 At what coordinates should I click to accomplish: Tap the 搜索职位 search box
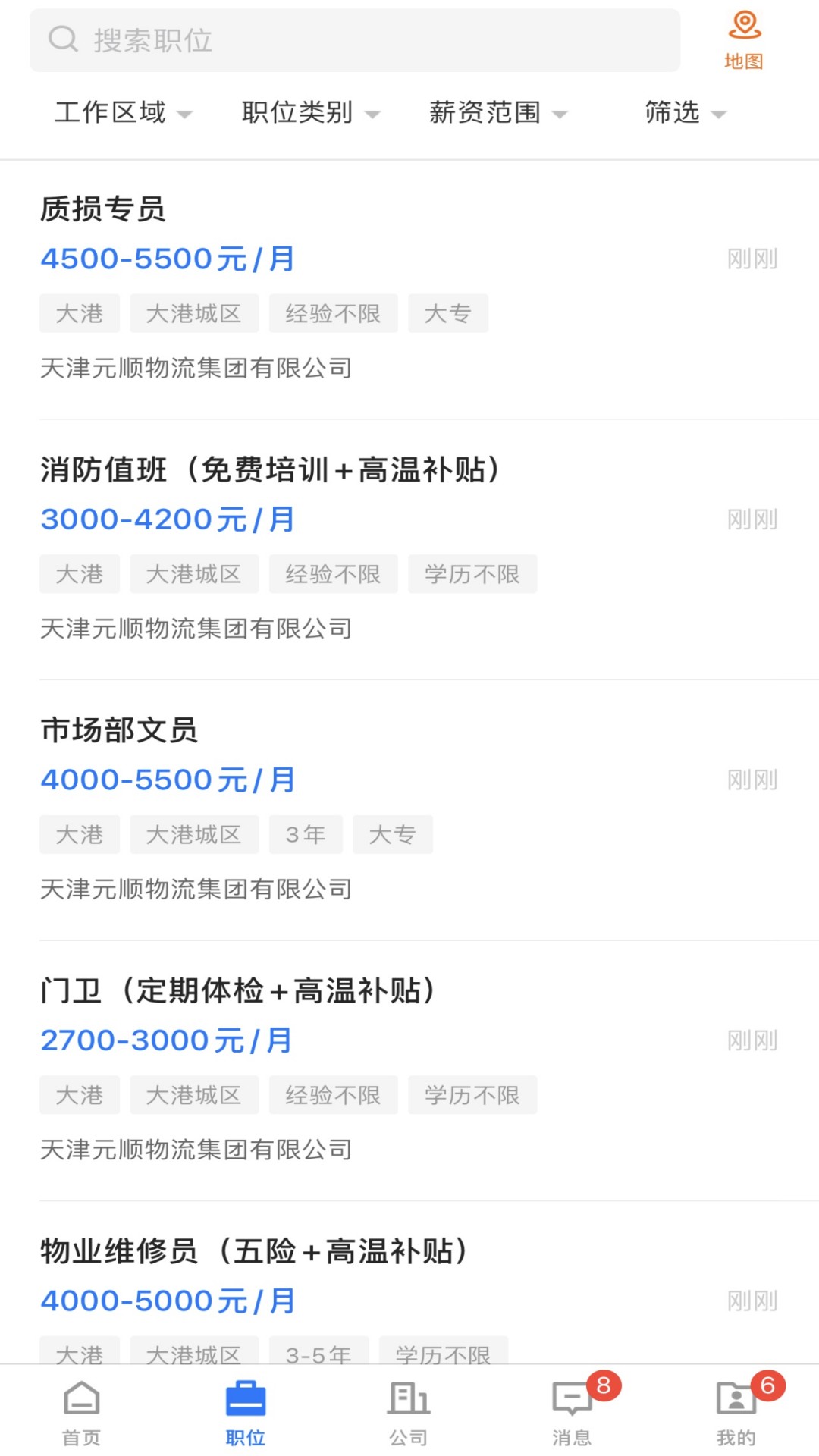pyautogui.click(x=354, y=40)
